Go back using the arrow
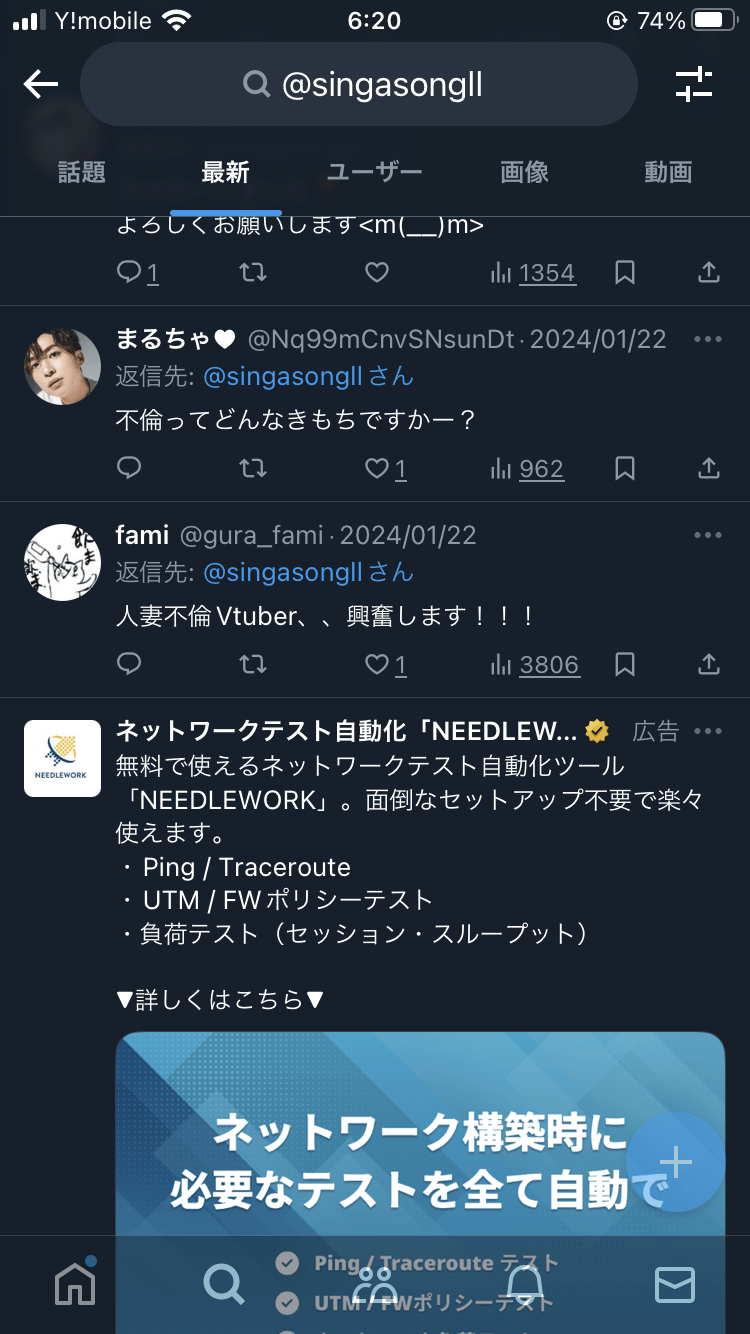This screenshot has height=1334, width=750. coord(41,84)
